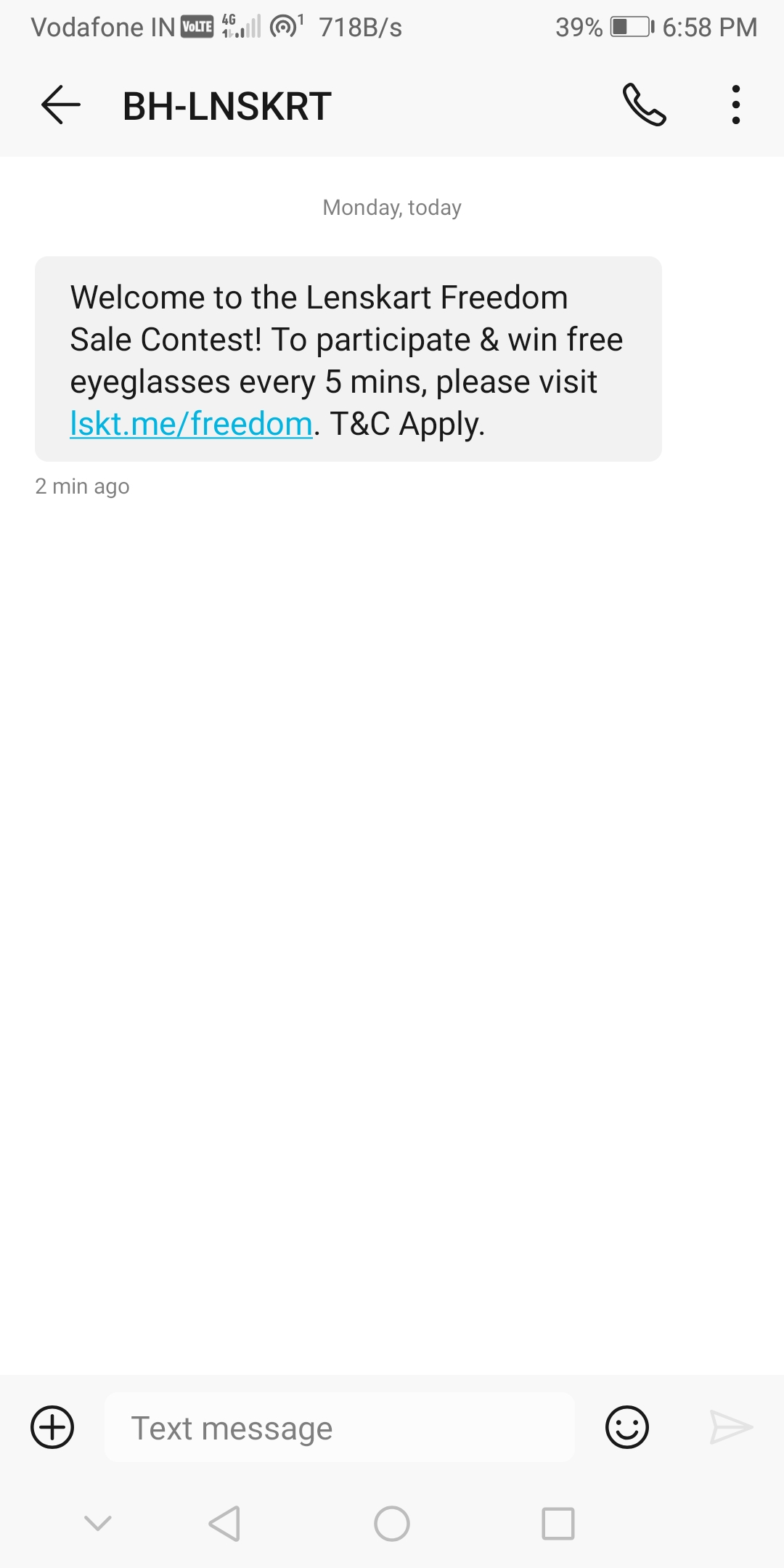
Task: Go to the home screen
Action: pos(392,1523)
